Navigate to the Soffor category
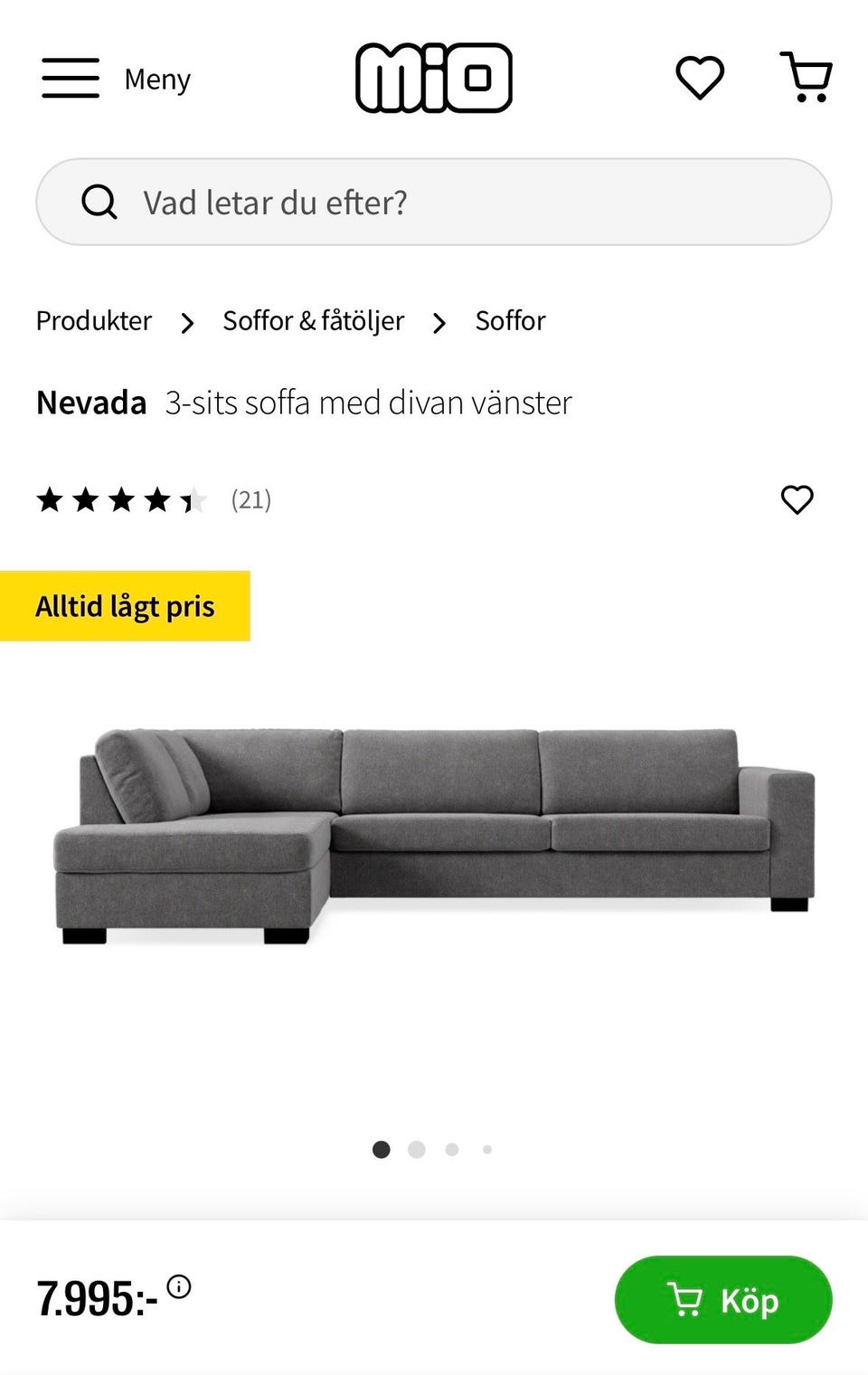The image size is (868, 1375). click(510, 321)
